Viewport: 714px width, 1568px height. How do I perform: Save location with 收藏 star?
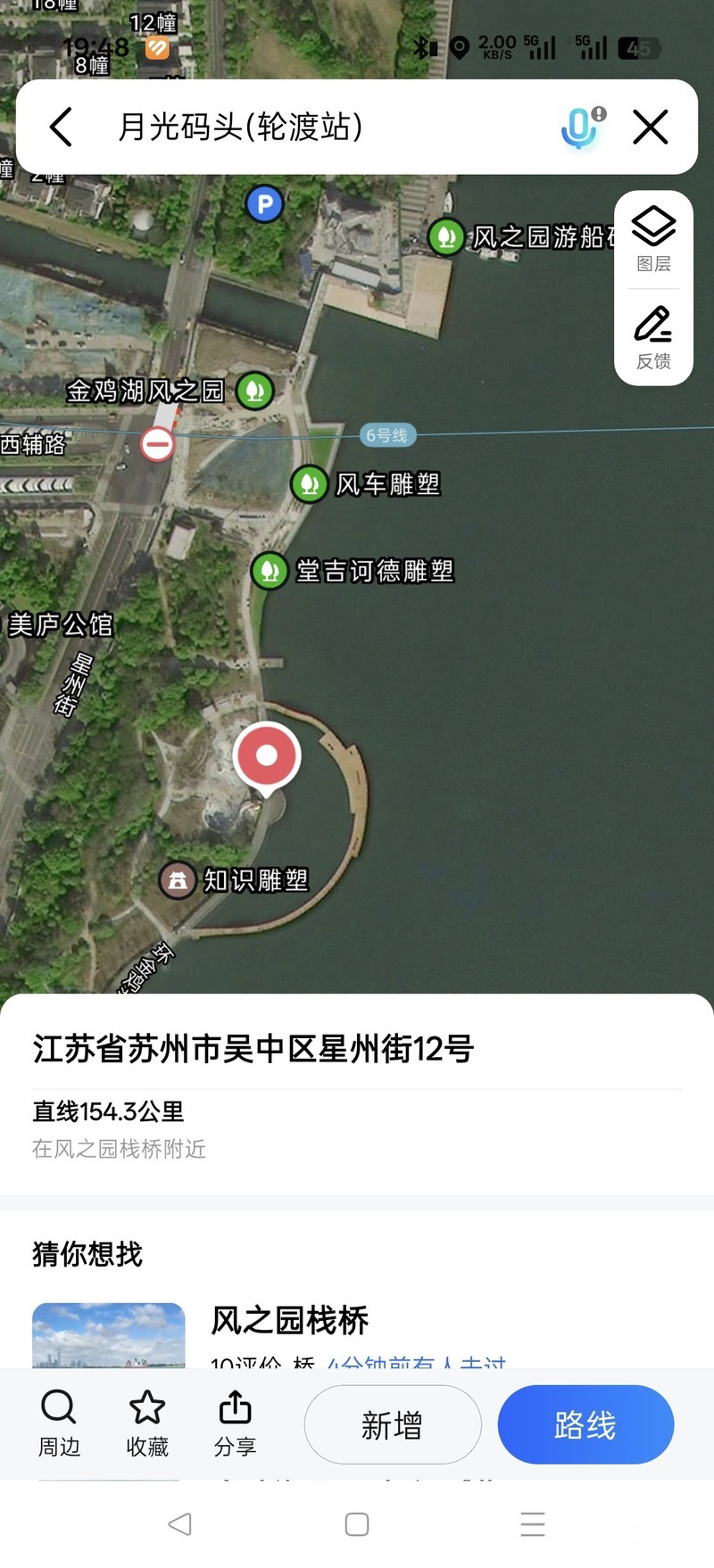(x=147, y=1424)
